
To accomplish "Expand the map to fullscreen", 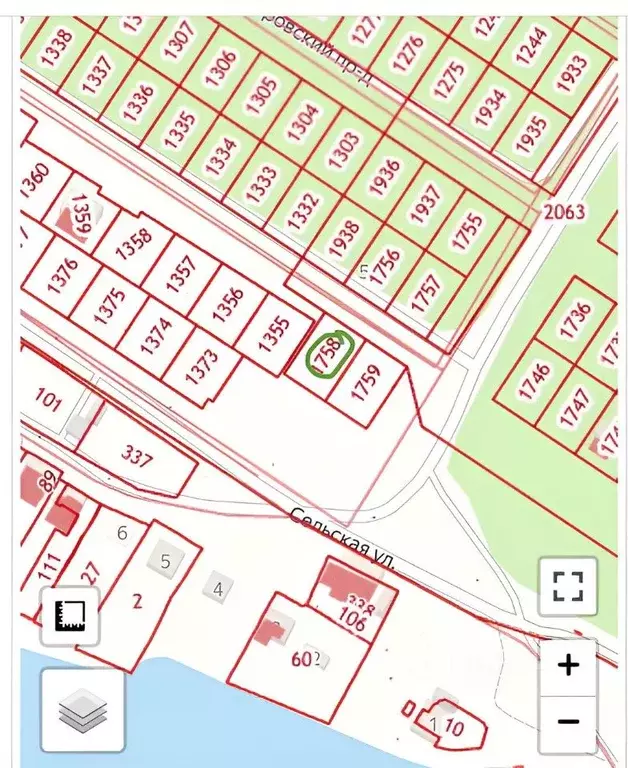I will 567,585.
